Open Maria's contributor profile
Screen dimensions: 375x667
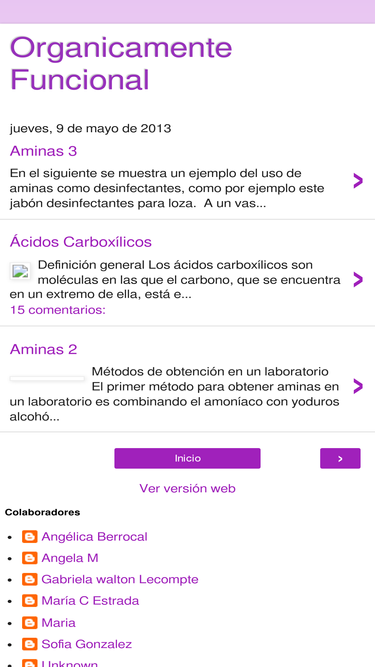pos(58,623)
